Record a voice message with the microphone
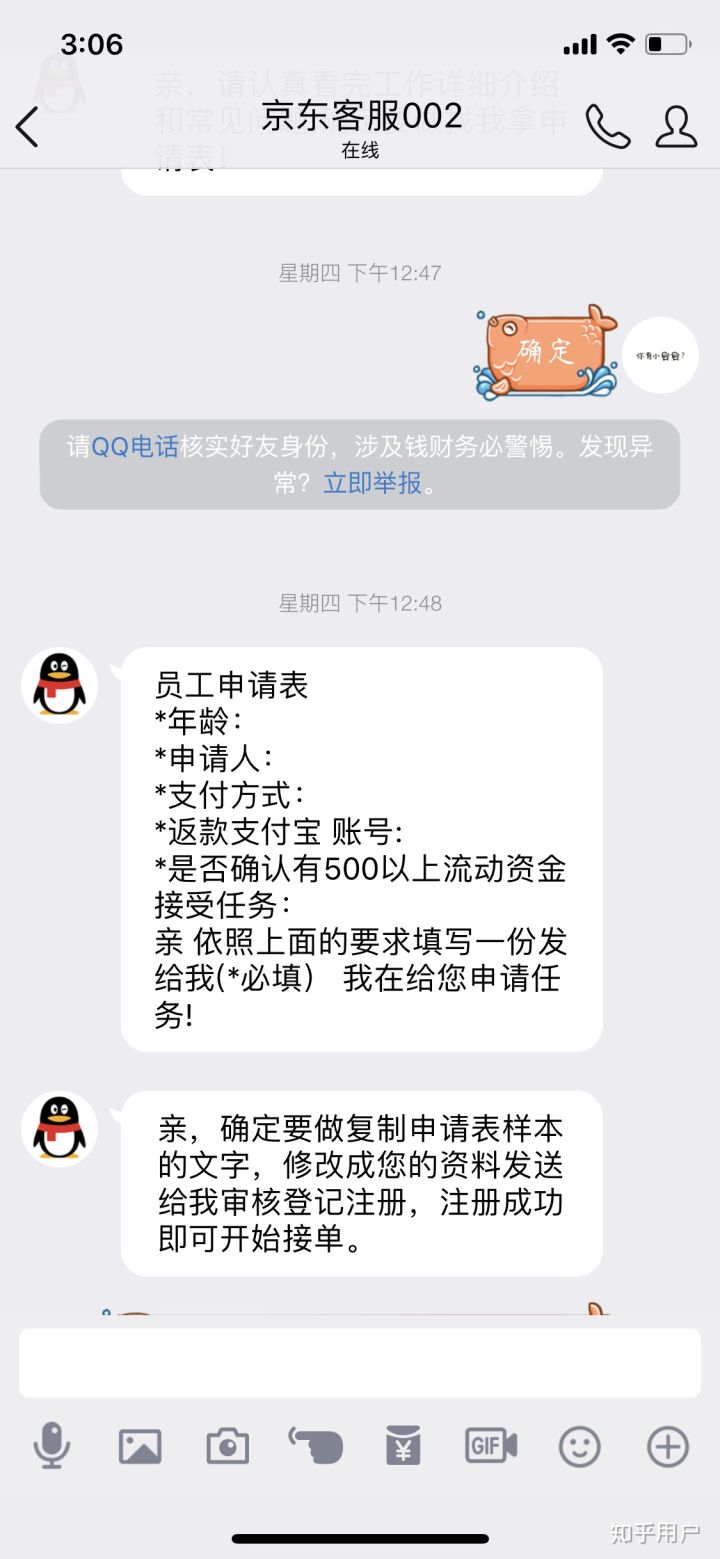 pyautogui.click(x=51, y=1446)
